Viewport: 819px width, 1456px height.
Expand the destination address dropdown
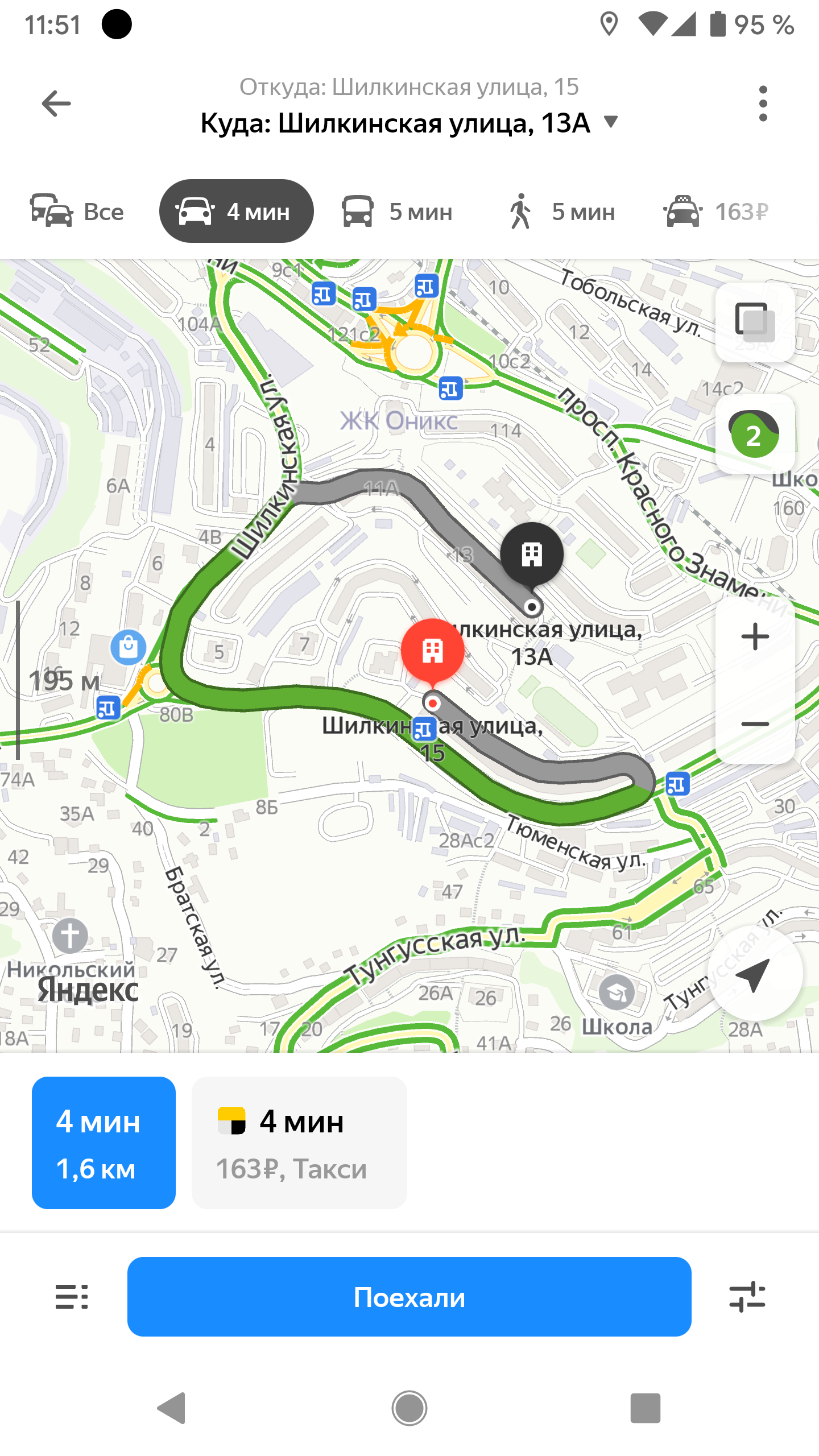click(x=611, y=122)
